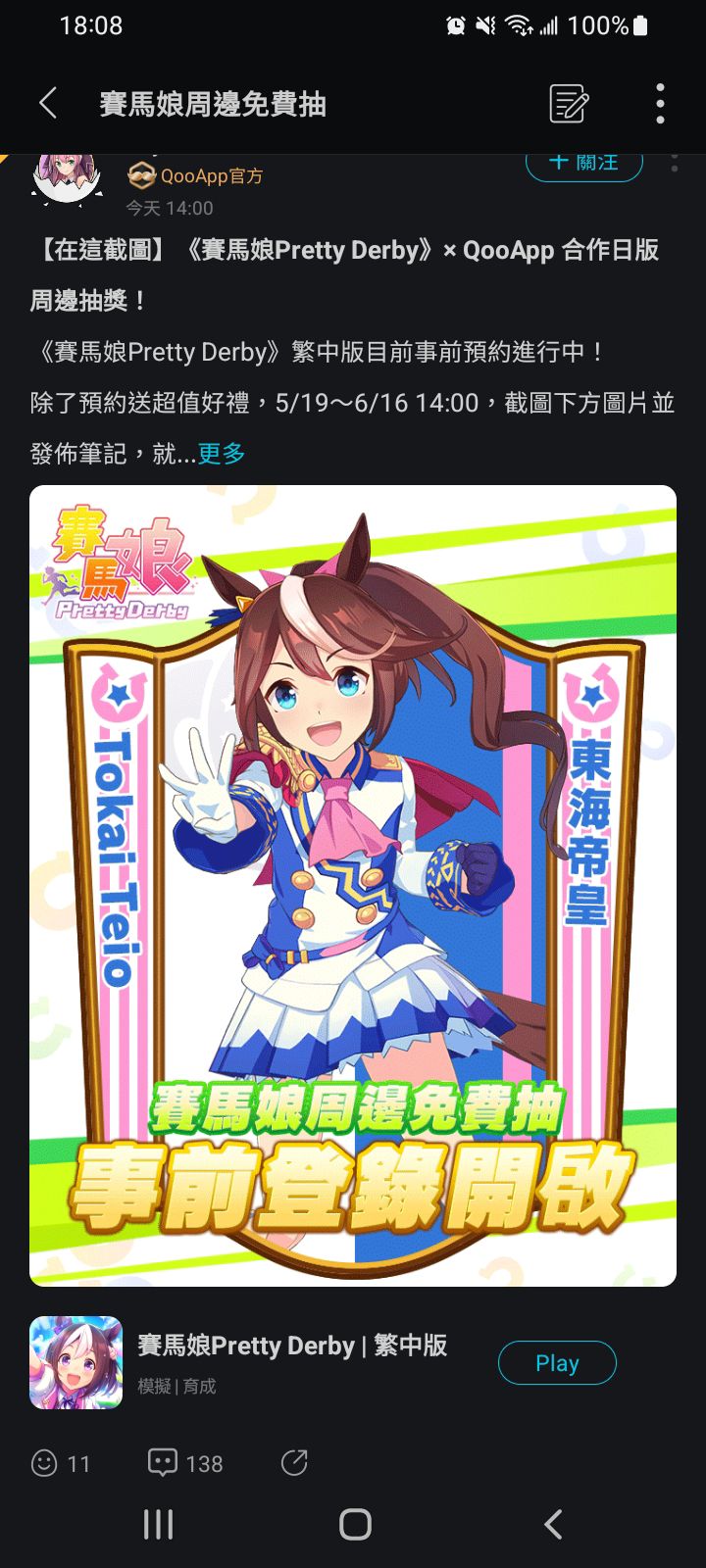706x1568 pixels.
Task: Tap Play for 賽馬娘Pretty Derby
Action: (557, 1363)
